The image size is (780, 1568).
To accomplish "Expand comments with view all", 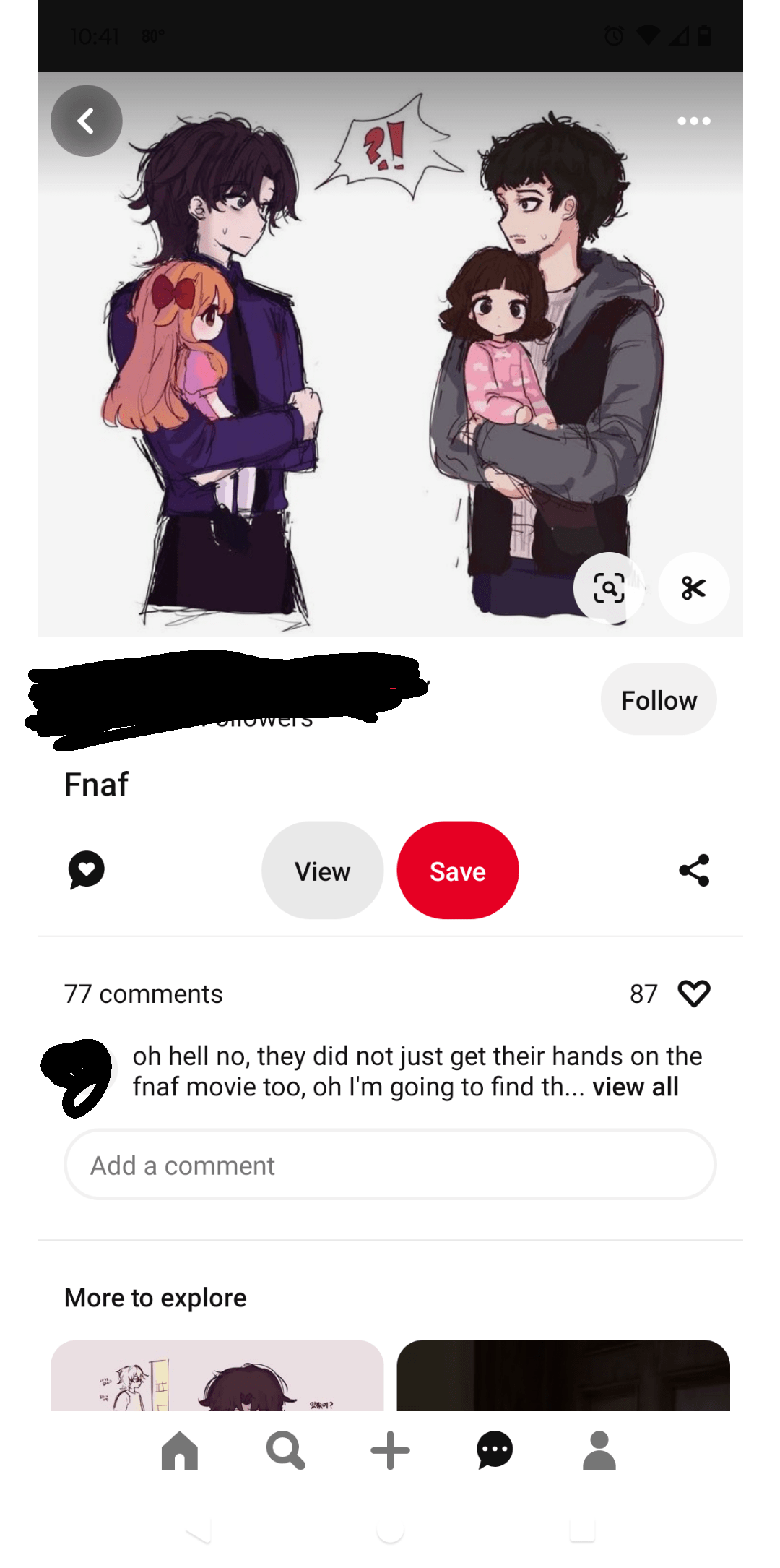I will pyautogui.click(x=635, y=1087).
